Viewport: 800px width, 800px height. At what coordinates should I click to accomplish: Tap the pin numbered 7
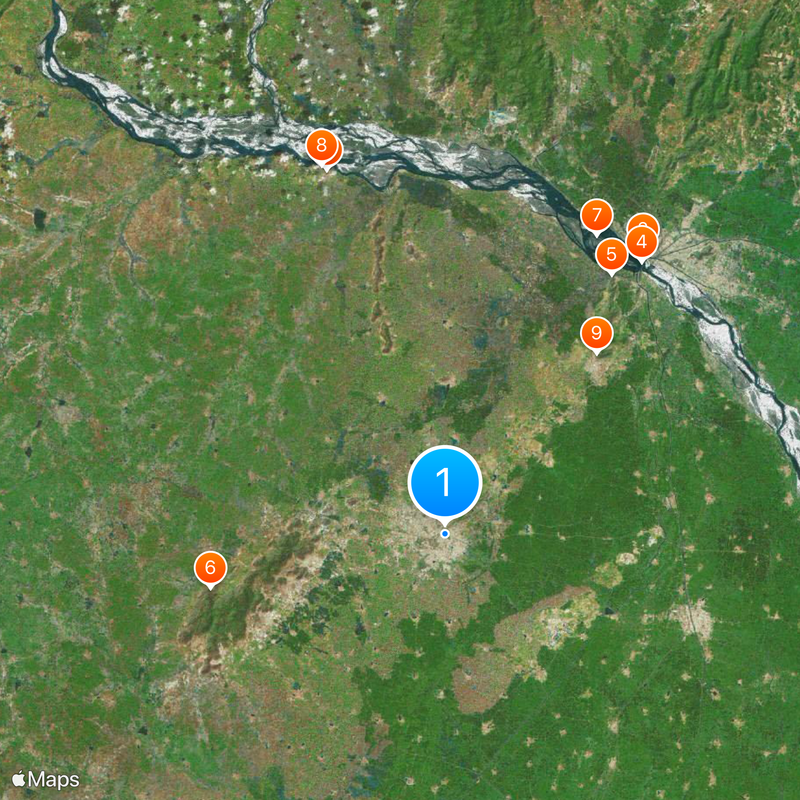click(596, 215)
